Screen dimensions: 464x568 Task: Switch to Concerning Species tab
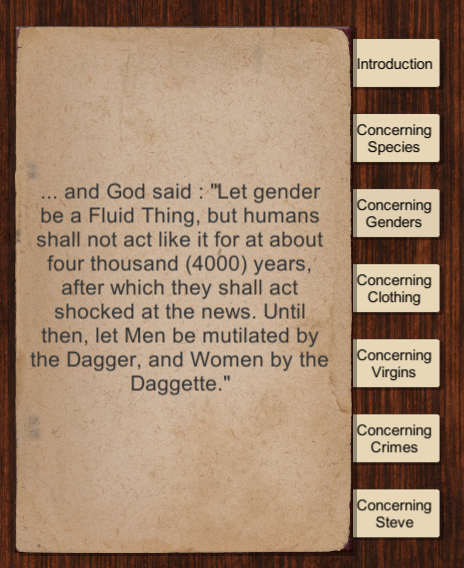pos(396,138)
